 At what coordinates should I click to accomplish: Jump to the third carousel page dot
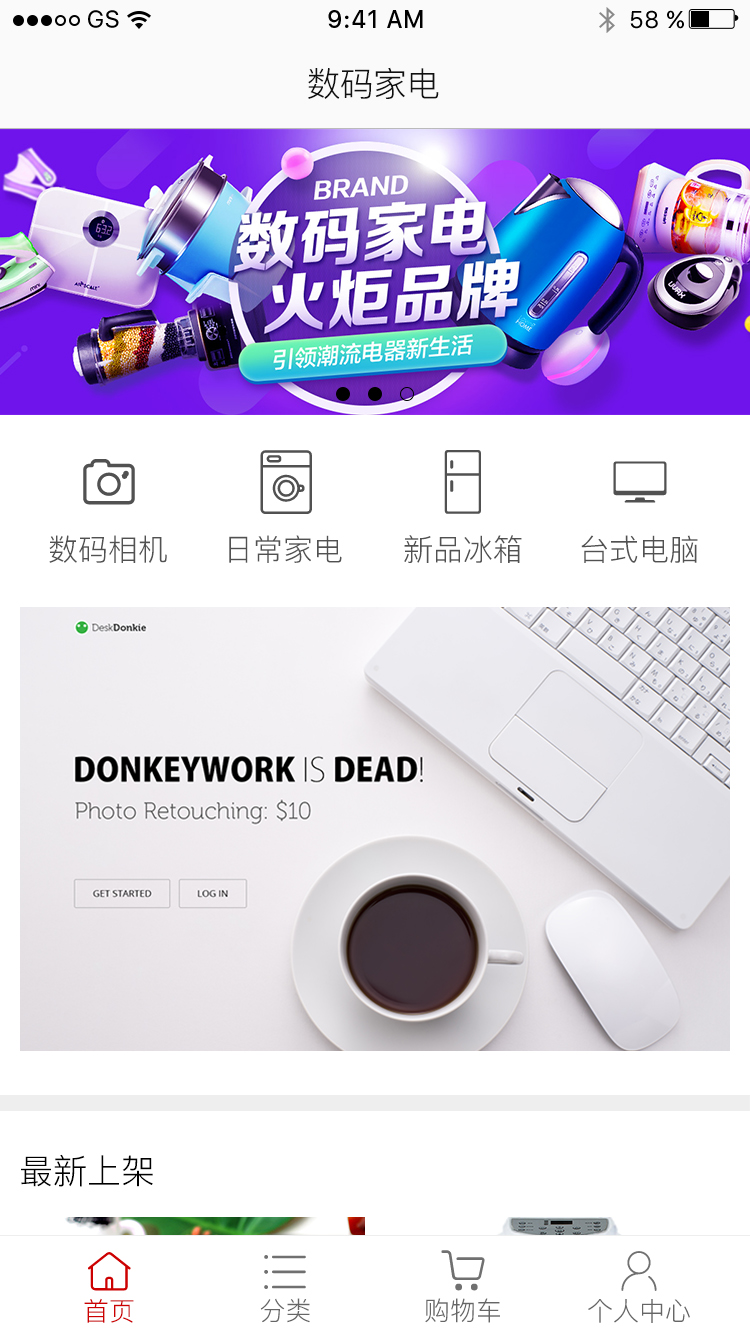click(x=407, y=394)
